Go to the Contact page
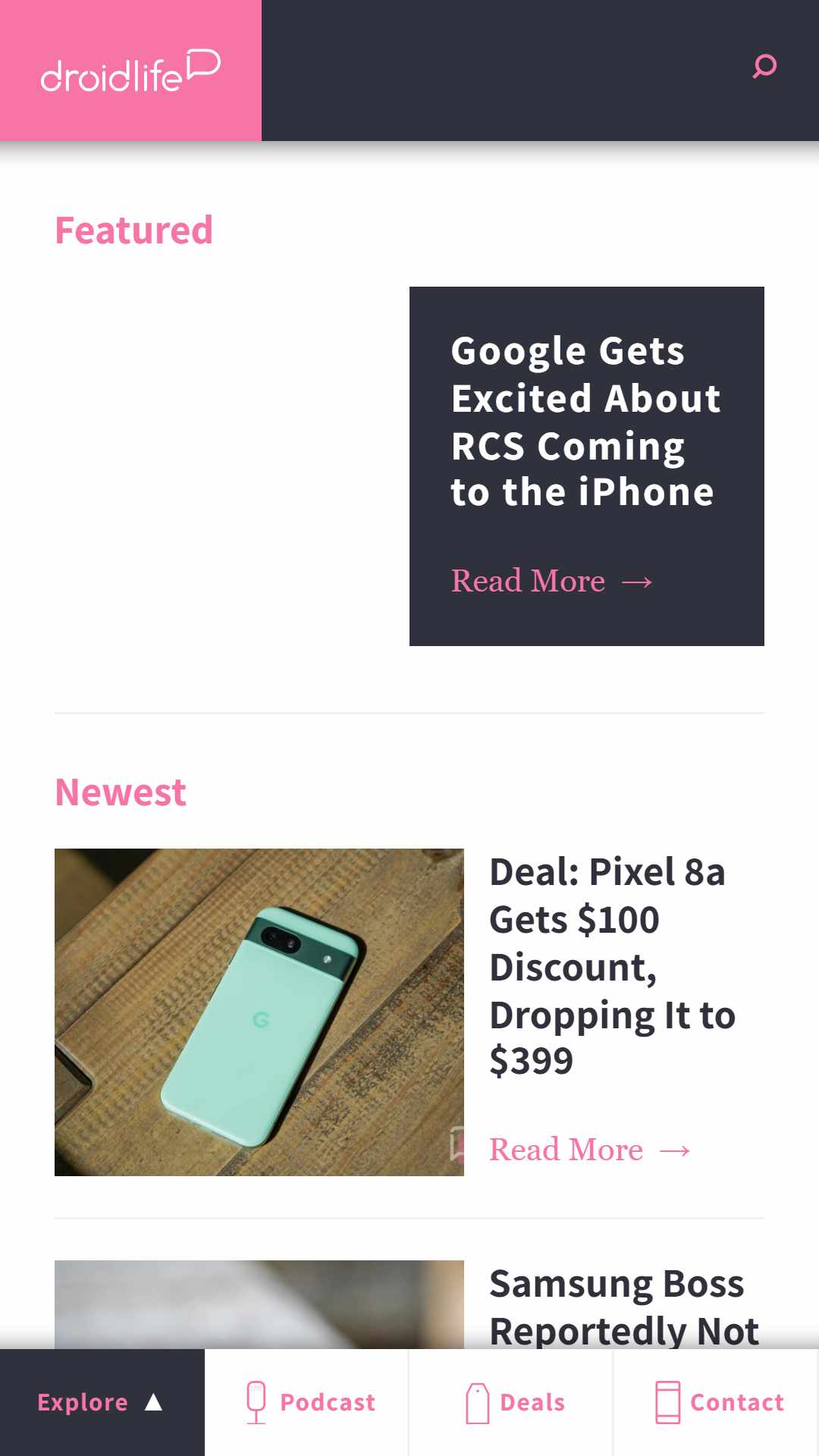The height and width of the screenshot is (1456, 819). click(716, 1402)
